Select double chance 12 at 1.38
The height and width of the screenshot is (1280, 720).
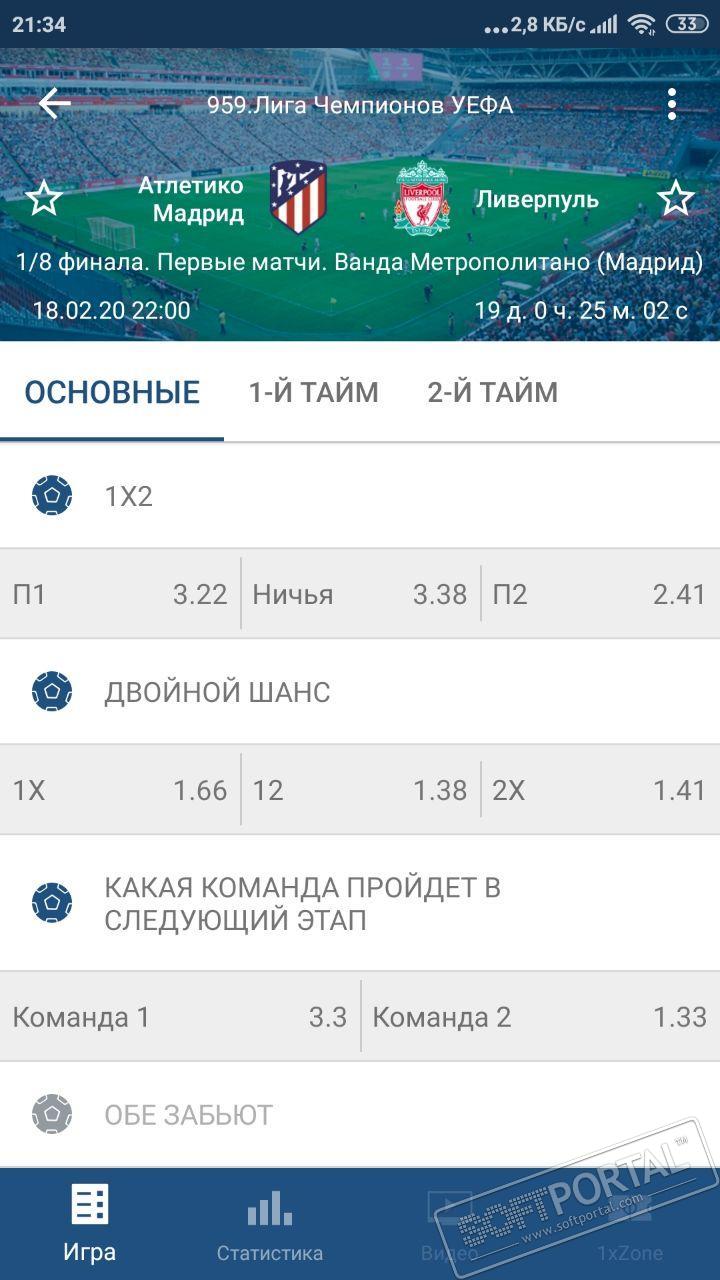coord(360,790)
